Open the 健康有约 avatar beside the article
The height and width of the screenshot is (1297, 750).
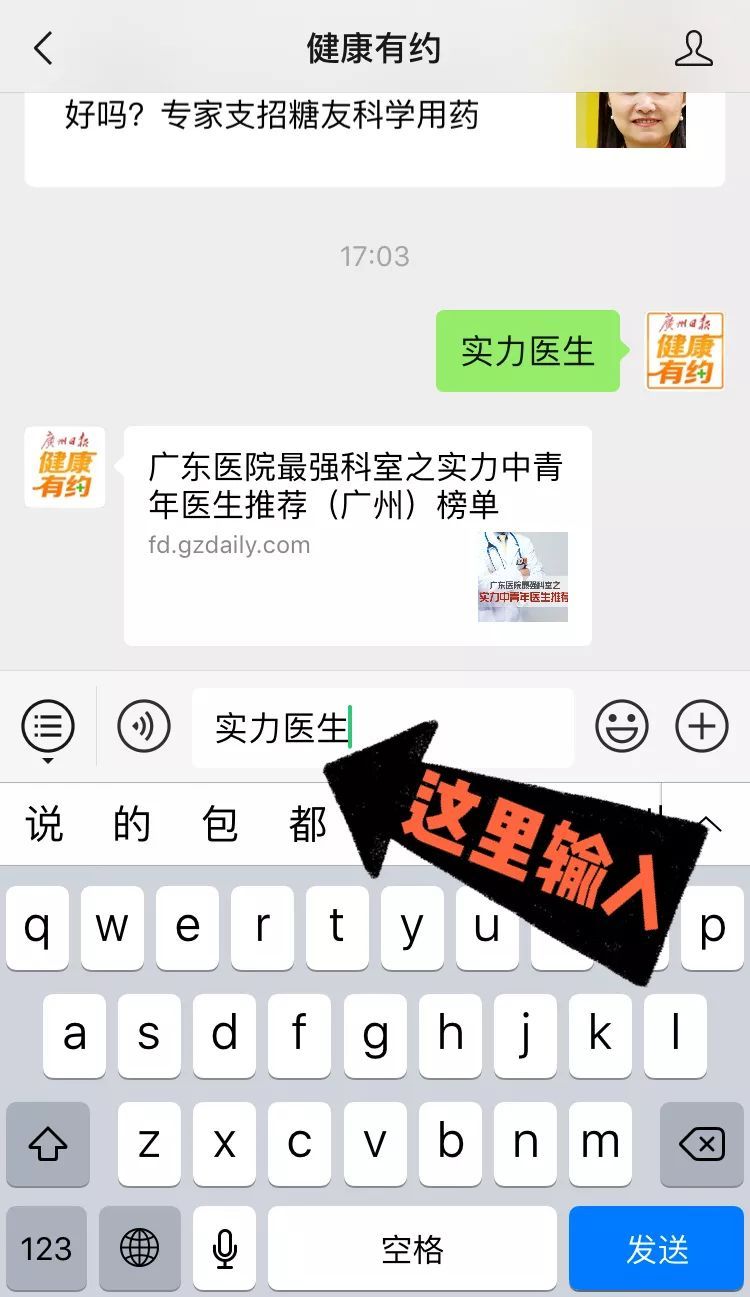click(x=65, y=466)
